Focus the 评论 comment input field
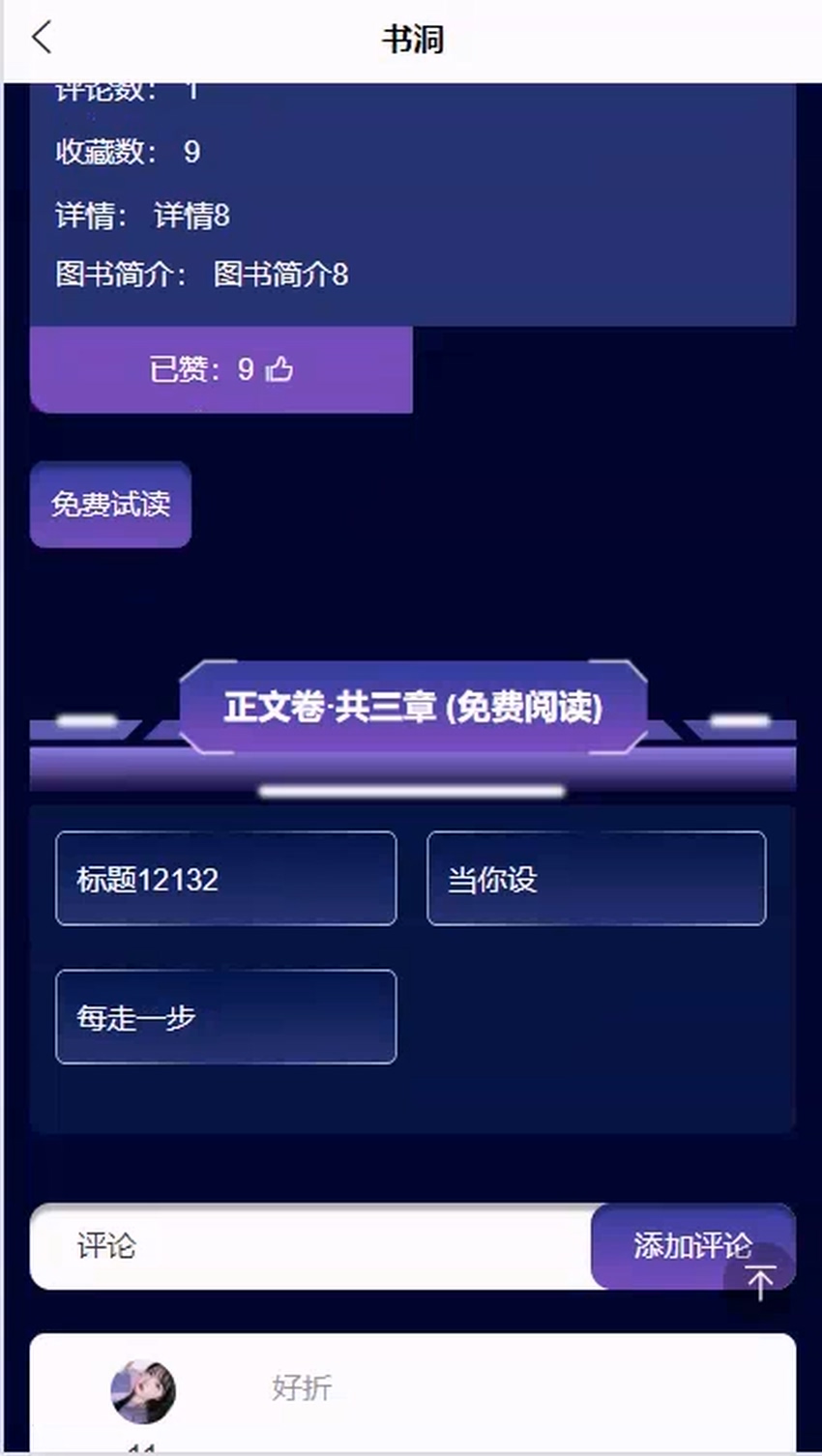This screenshot has height=1456, width=822. (x=309, y=1246)
